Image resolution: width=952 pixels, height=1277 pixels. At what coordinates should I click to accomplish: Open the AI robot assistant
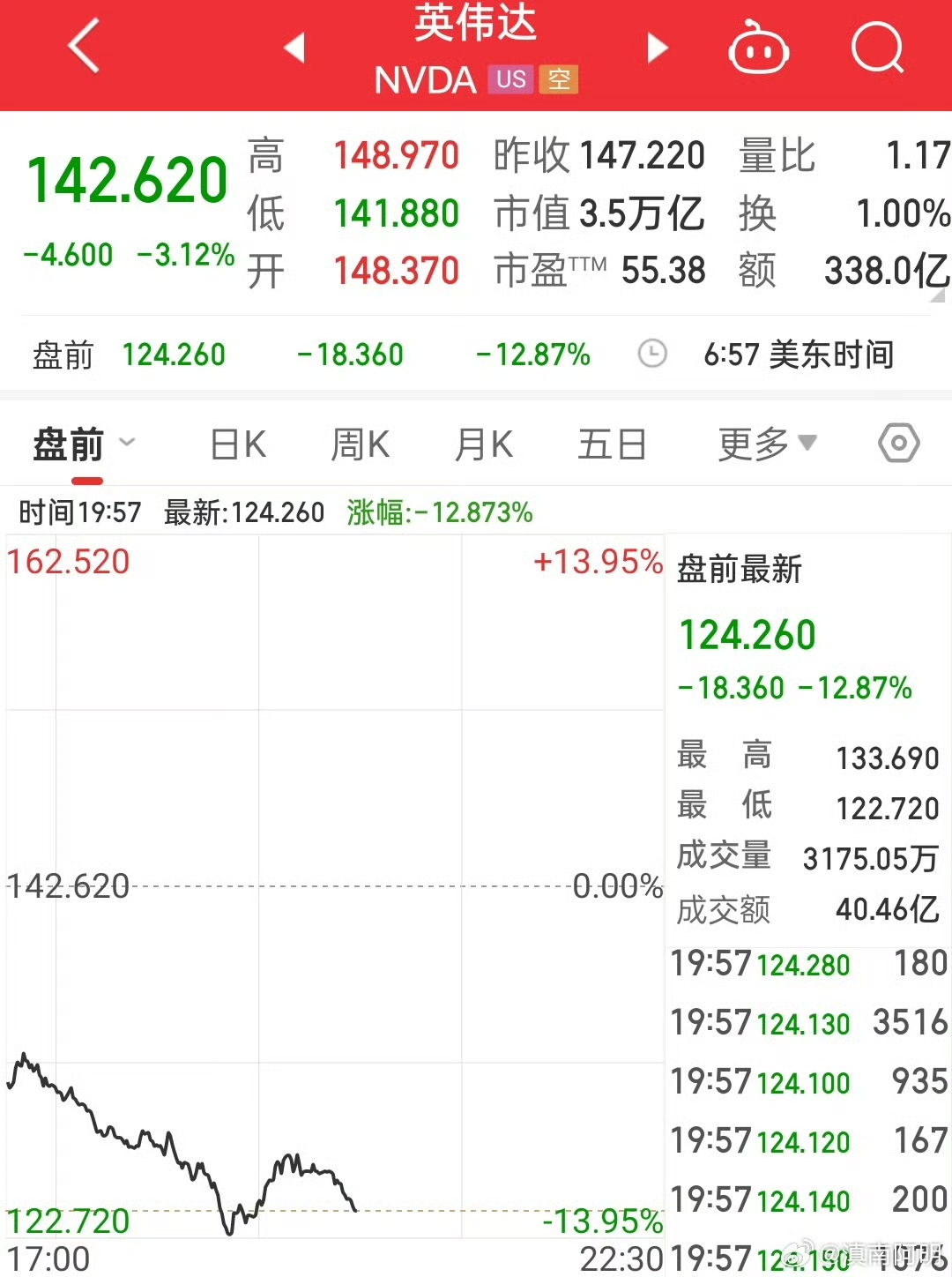pyautogui.click(x=758, y=49)
